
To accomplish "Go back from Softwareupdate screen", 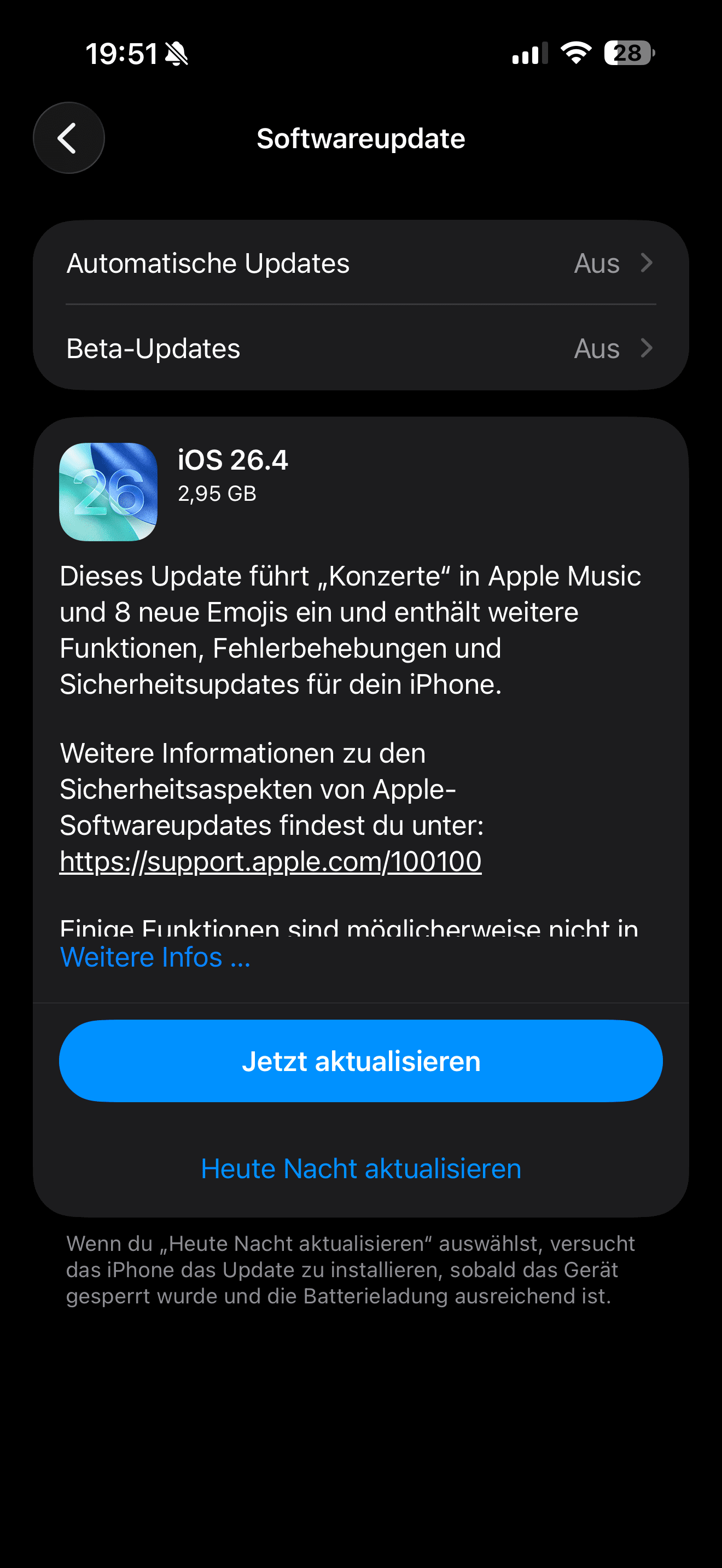I will click(x=68, y=138).
